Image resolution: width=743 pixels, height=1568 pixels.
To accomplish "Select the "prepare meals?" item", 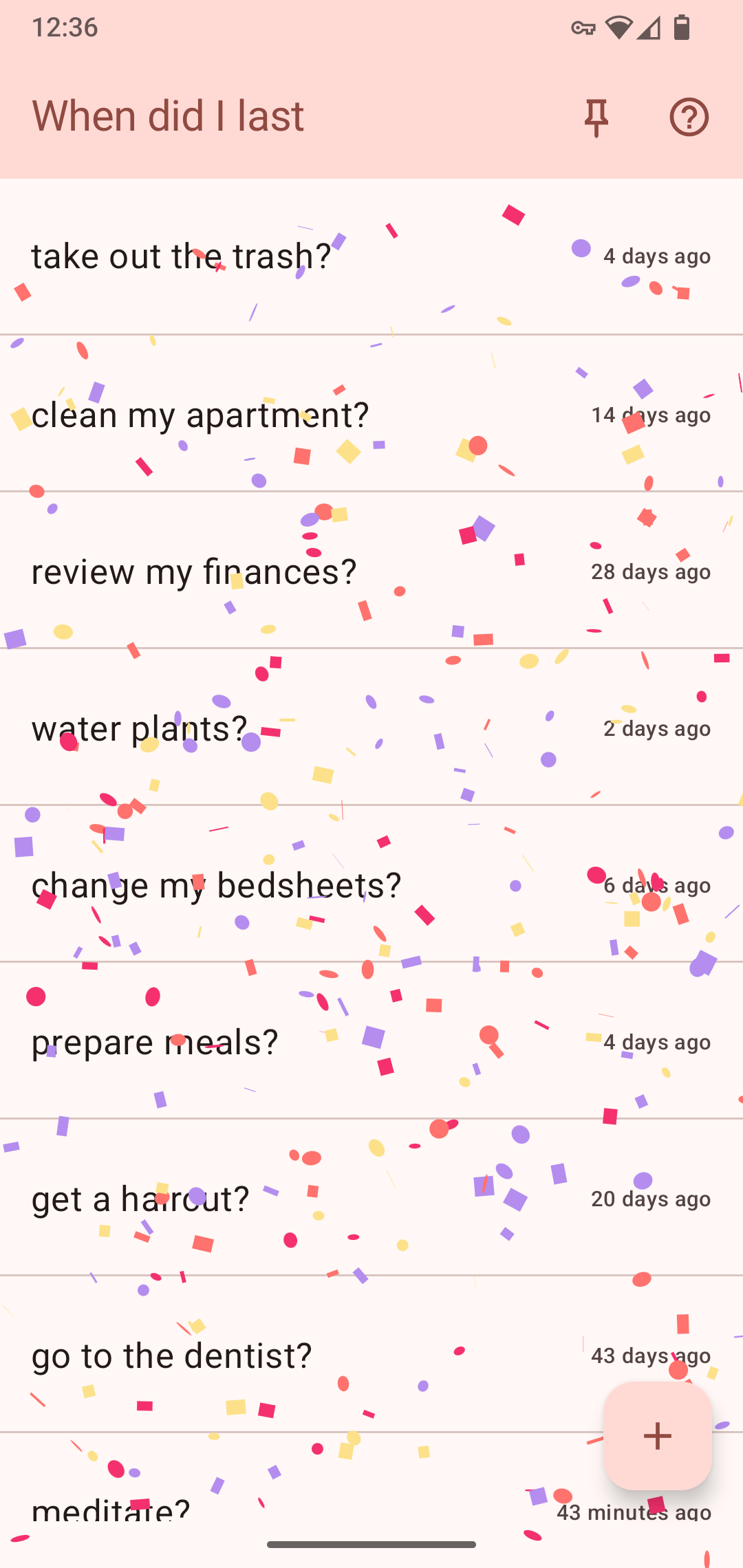I will (155, 1042).
